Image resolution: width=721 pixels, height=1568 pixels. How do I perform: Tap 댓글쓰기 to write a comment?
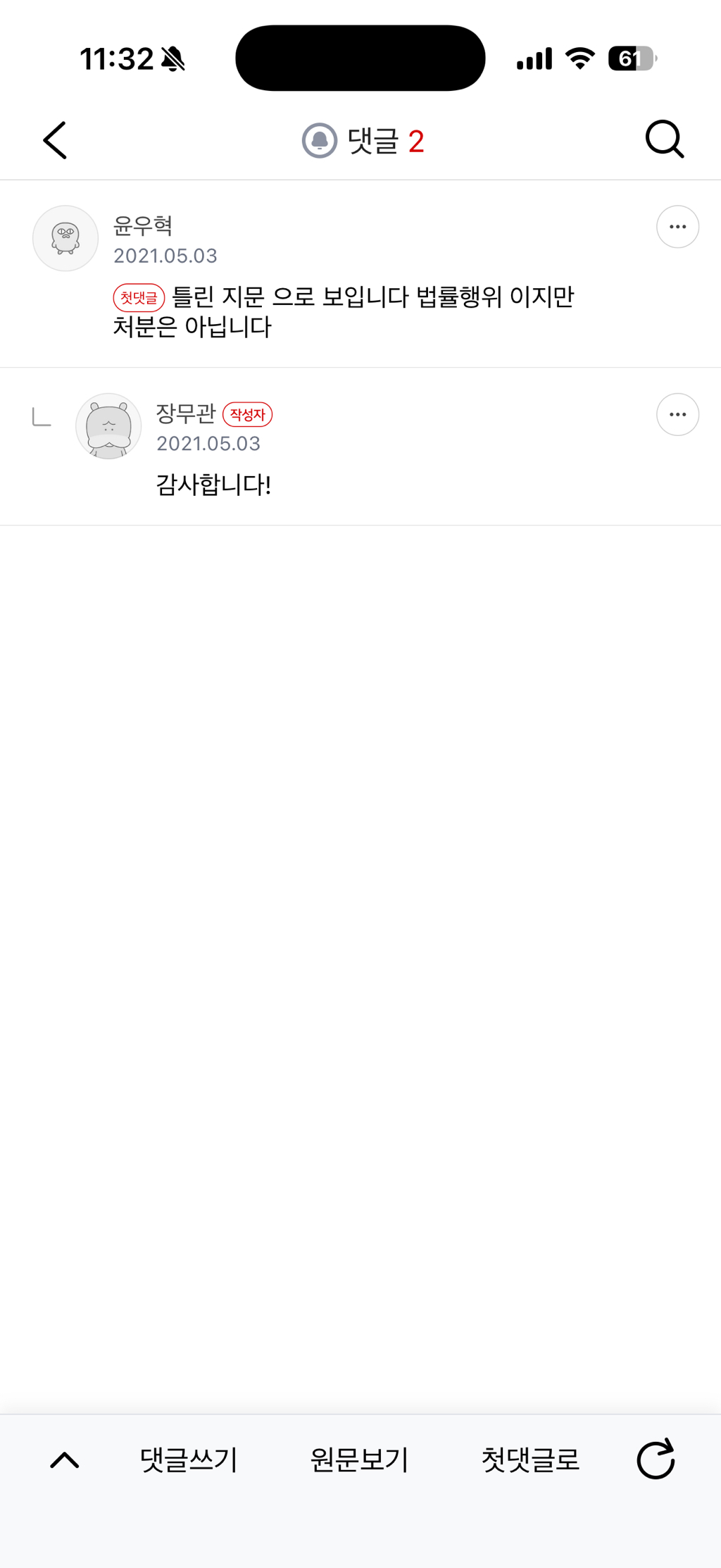click(189, 1460)
